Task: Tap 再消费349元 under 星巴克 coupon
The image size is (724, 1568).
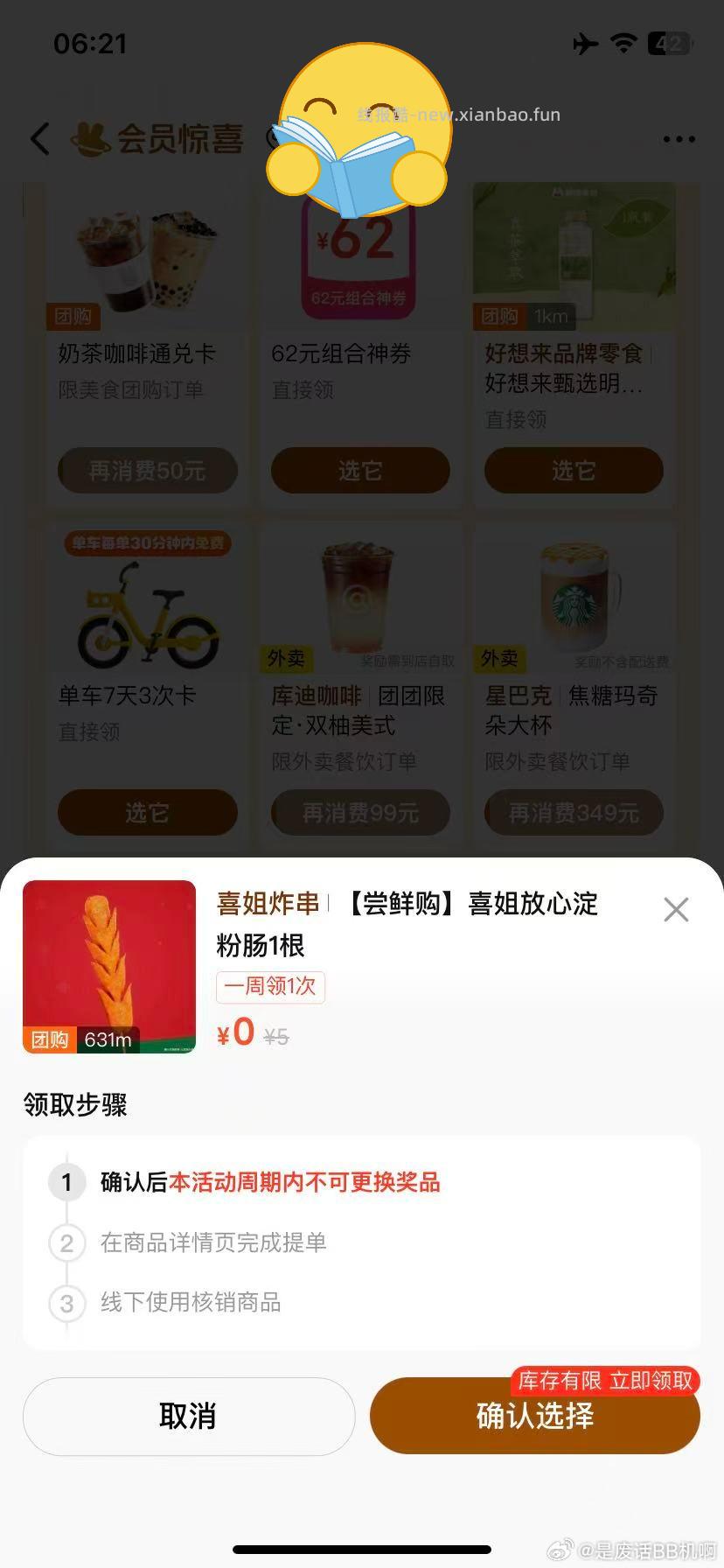Action: click(574, 812)
